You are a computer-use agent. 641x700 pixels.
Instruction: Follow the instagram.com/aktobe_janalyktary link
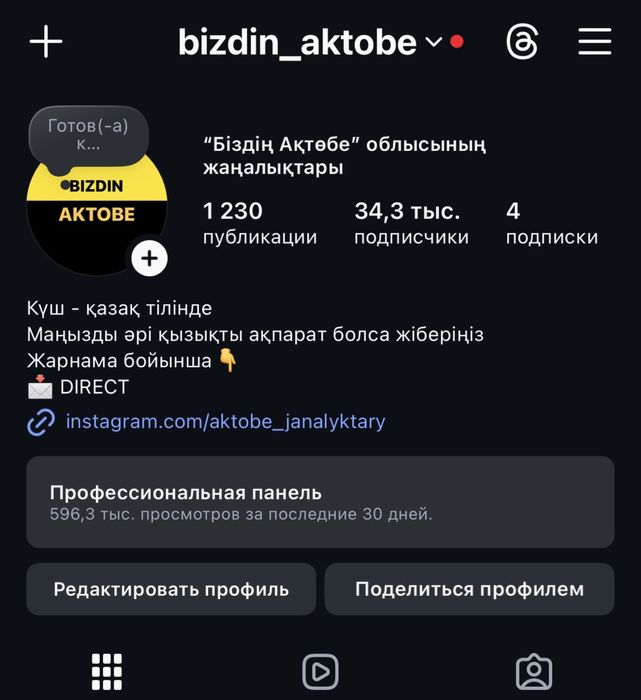point(225,421)
